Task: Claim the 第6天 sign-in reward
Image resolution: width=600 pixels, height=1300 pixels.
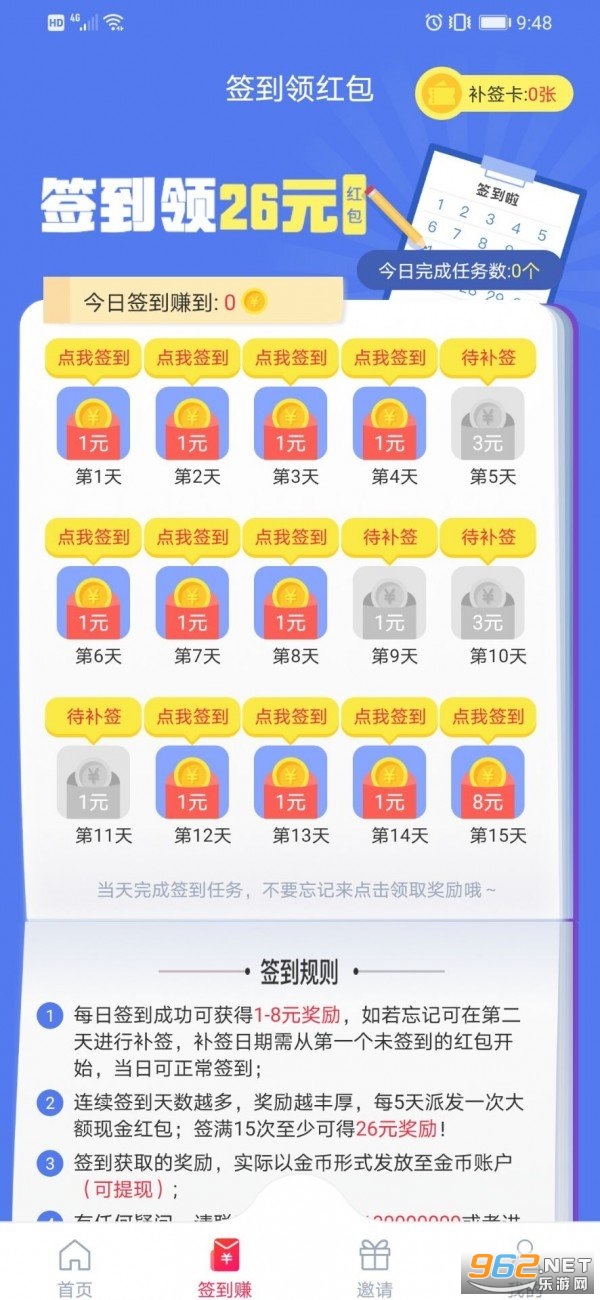Action: pyautogui.click(x=93, y=538)
